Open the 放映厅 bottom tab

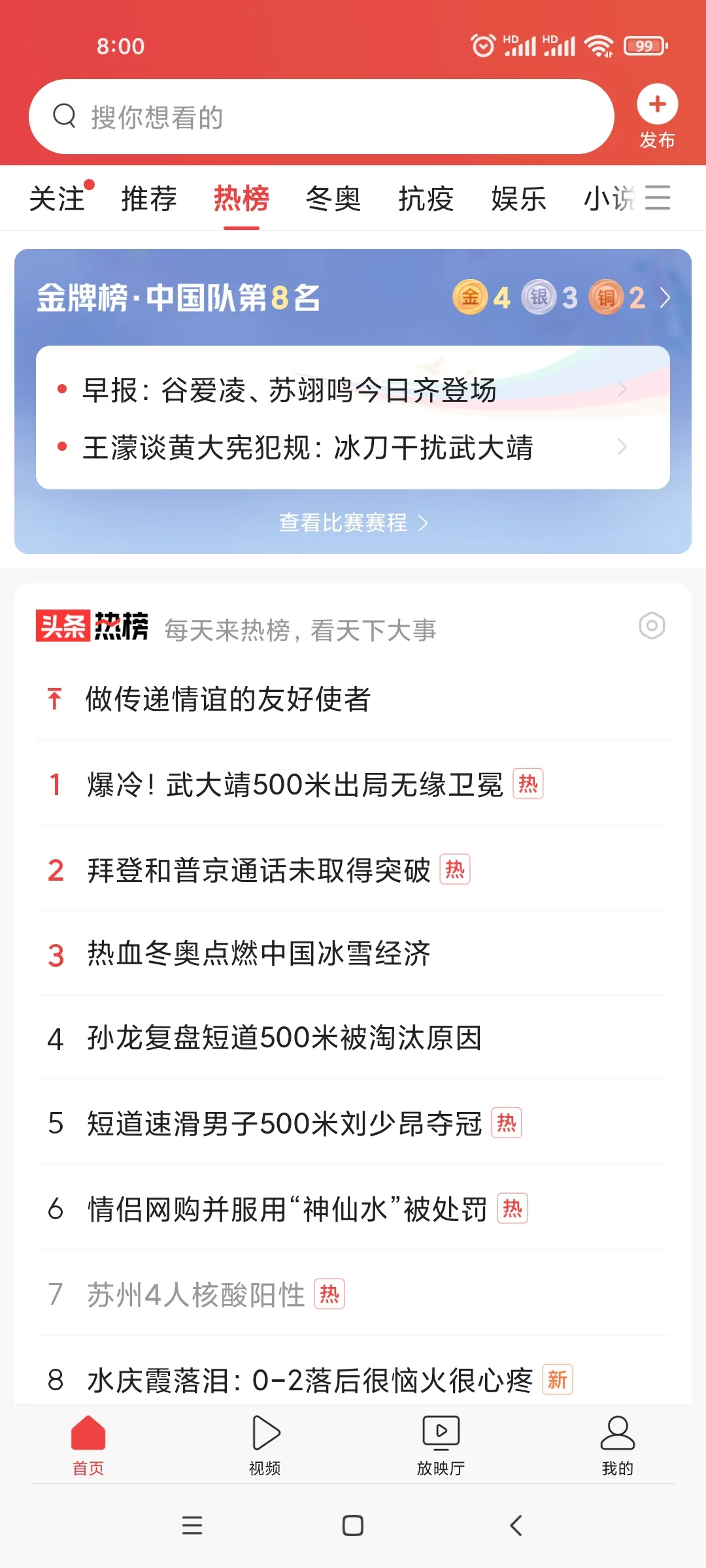tap(441, 1445)
